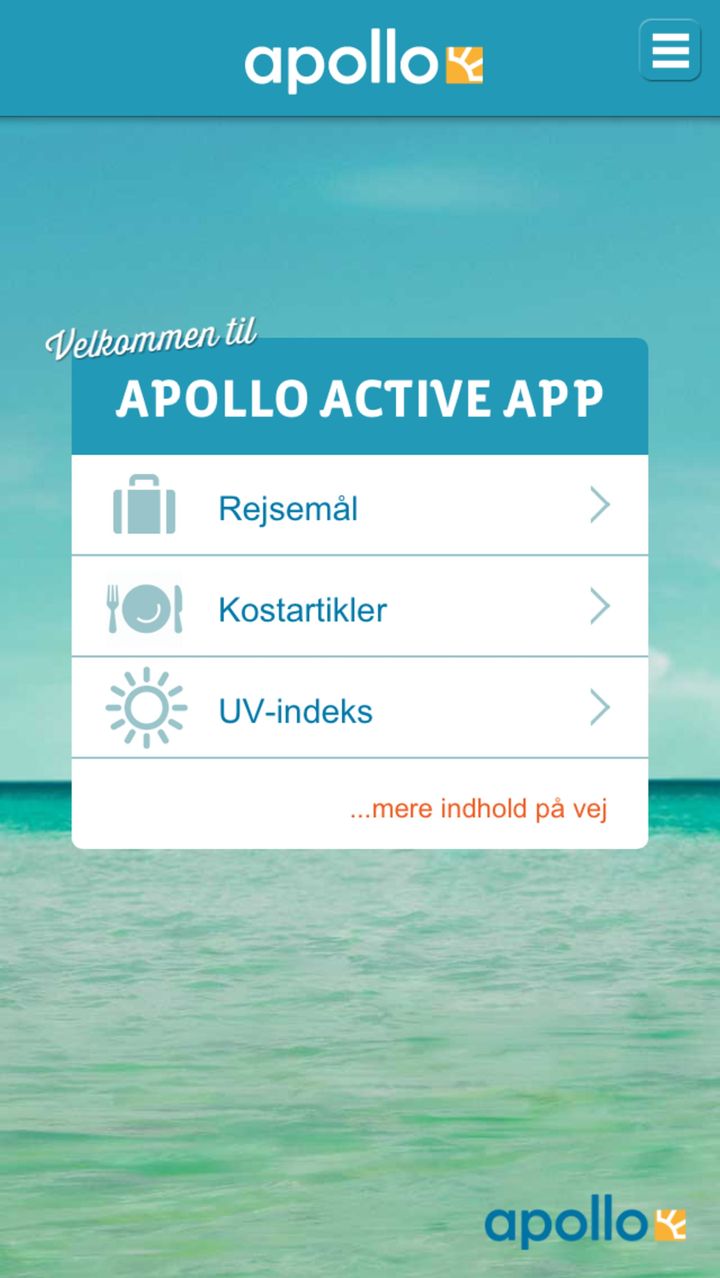720x1278 pixels.
Task: View the UV-indeks page
Action: coord(360,709)
